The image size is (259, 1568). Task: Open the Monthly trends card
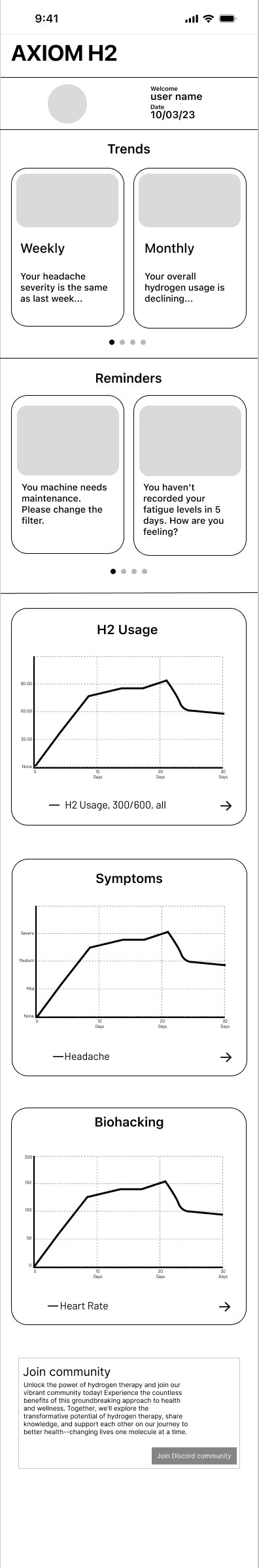click(x=190, y=248)
